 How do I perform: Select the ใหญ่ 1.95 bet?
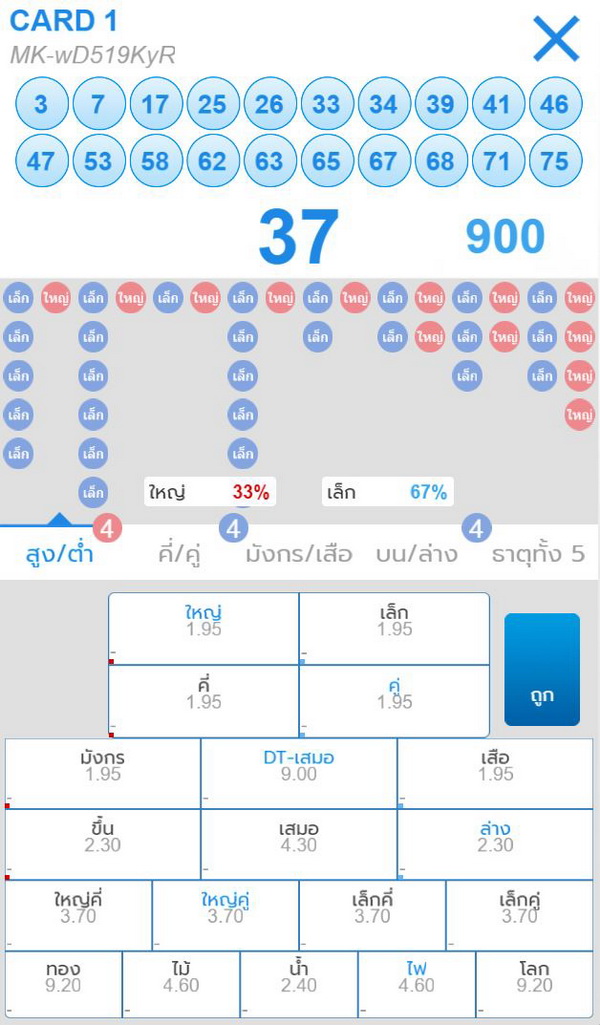click(203, 628)
